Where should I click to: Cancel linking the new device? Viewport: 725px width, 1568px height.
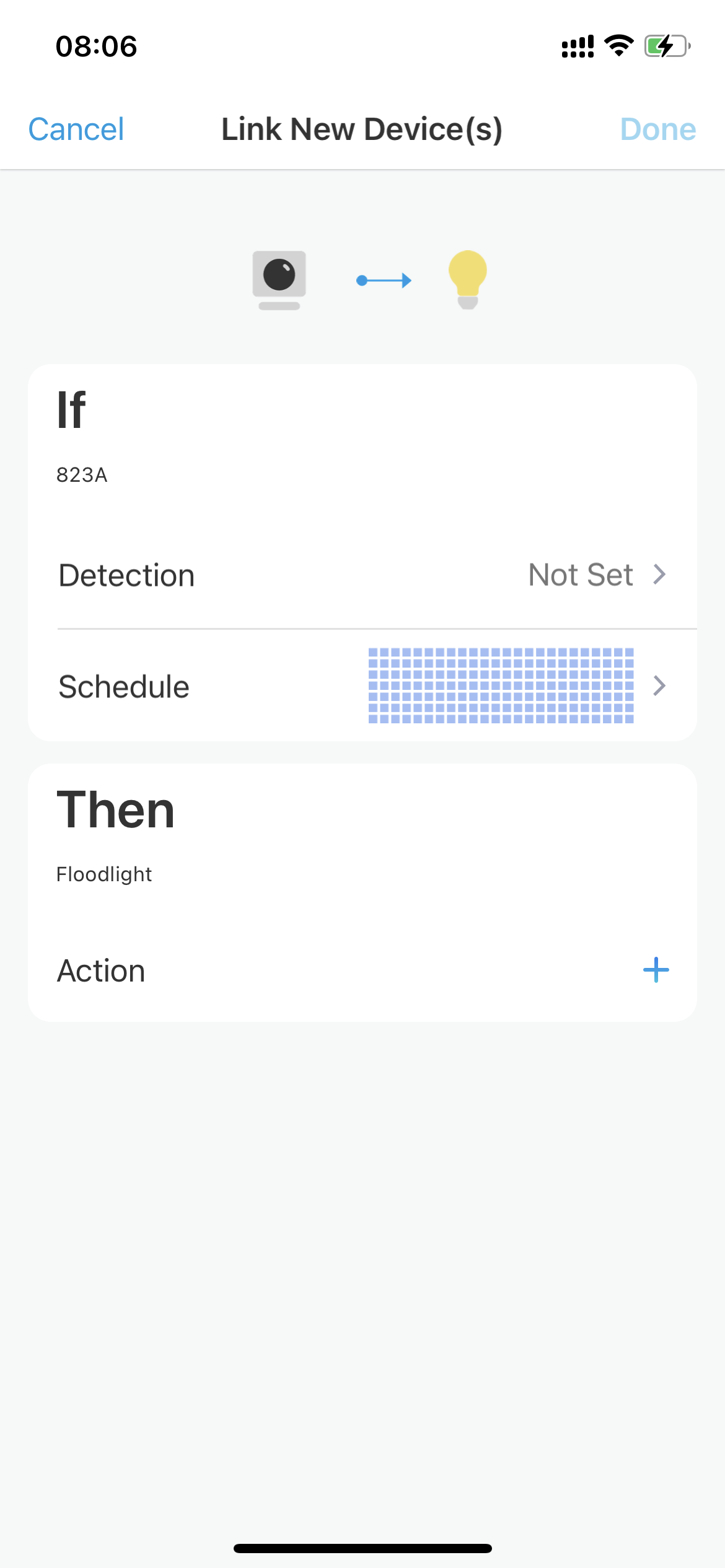click(x=76, y=129)
